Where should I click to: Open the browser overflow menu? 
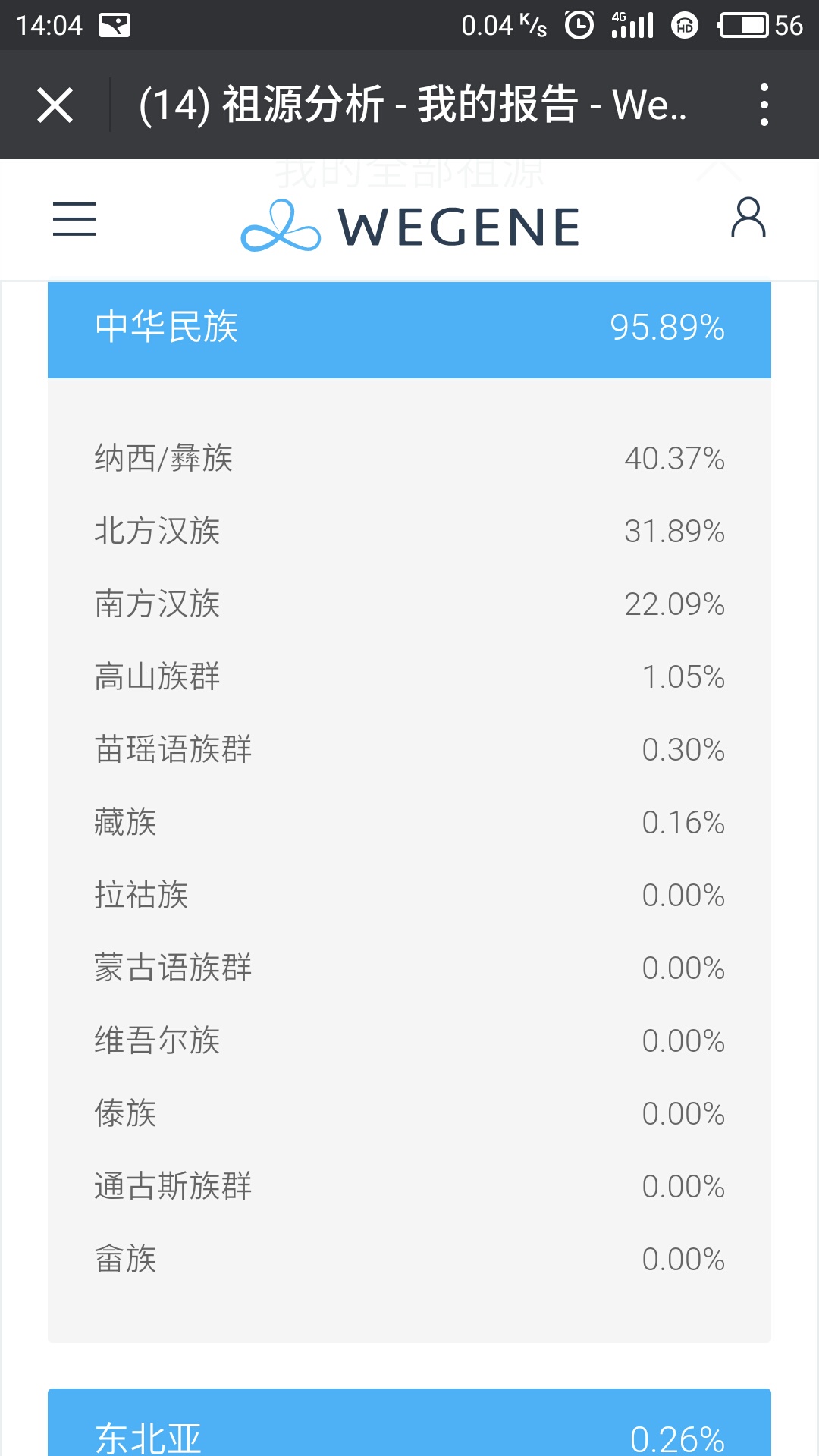764,105
